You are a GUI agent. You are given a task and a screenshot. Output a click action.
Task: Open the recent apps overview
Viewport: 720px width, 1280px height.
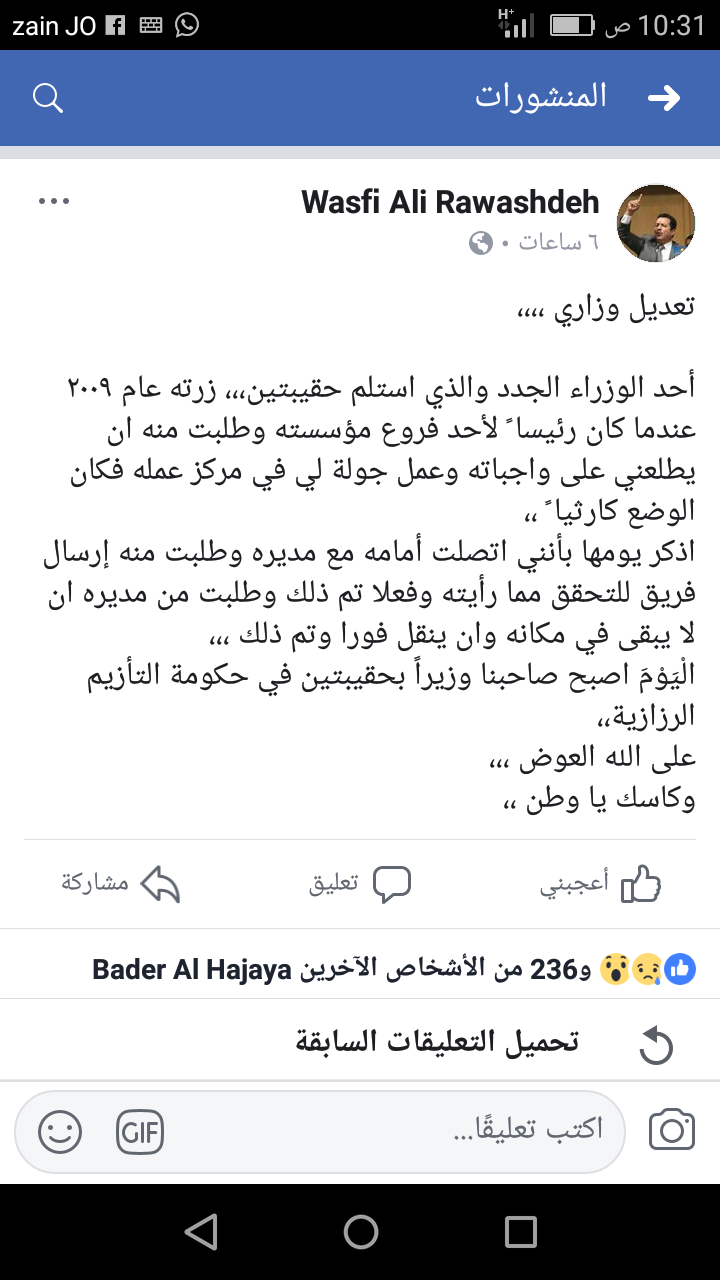(521, 1232)
